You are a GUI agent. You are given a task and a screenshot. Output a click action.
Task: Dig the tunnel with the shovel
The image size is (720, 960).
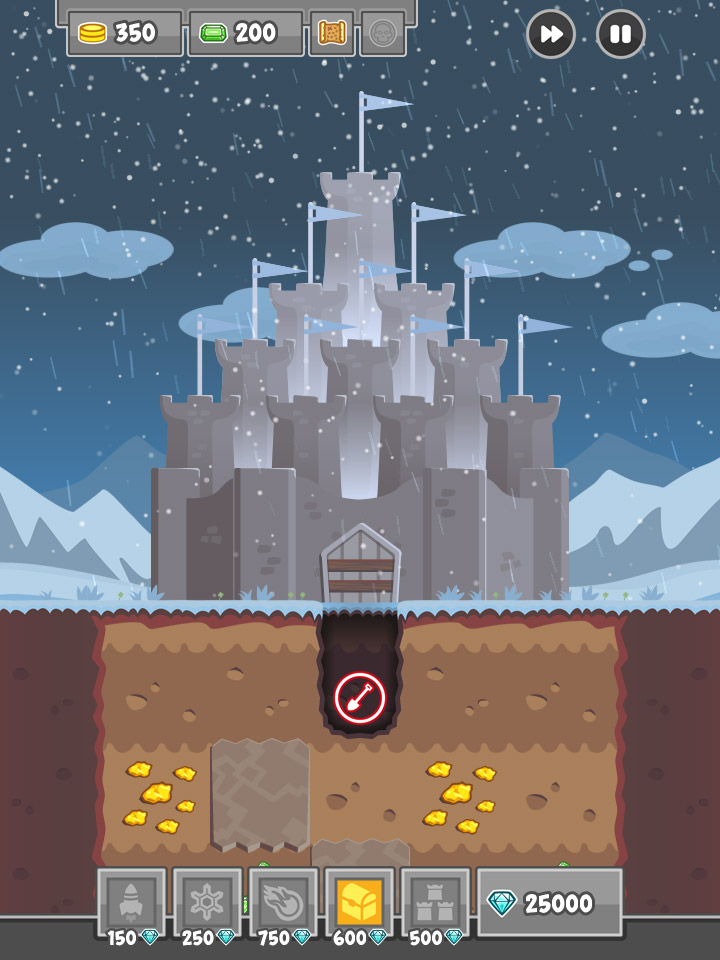[360, 697]
